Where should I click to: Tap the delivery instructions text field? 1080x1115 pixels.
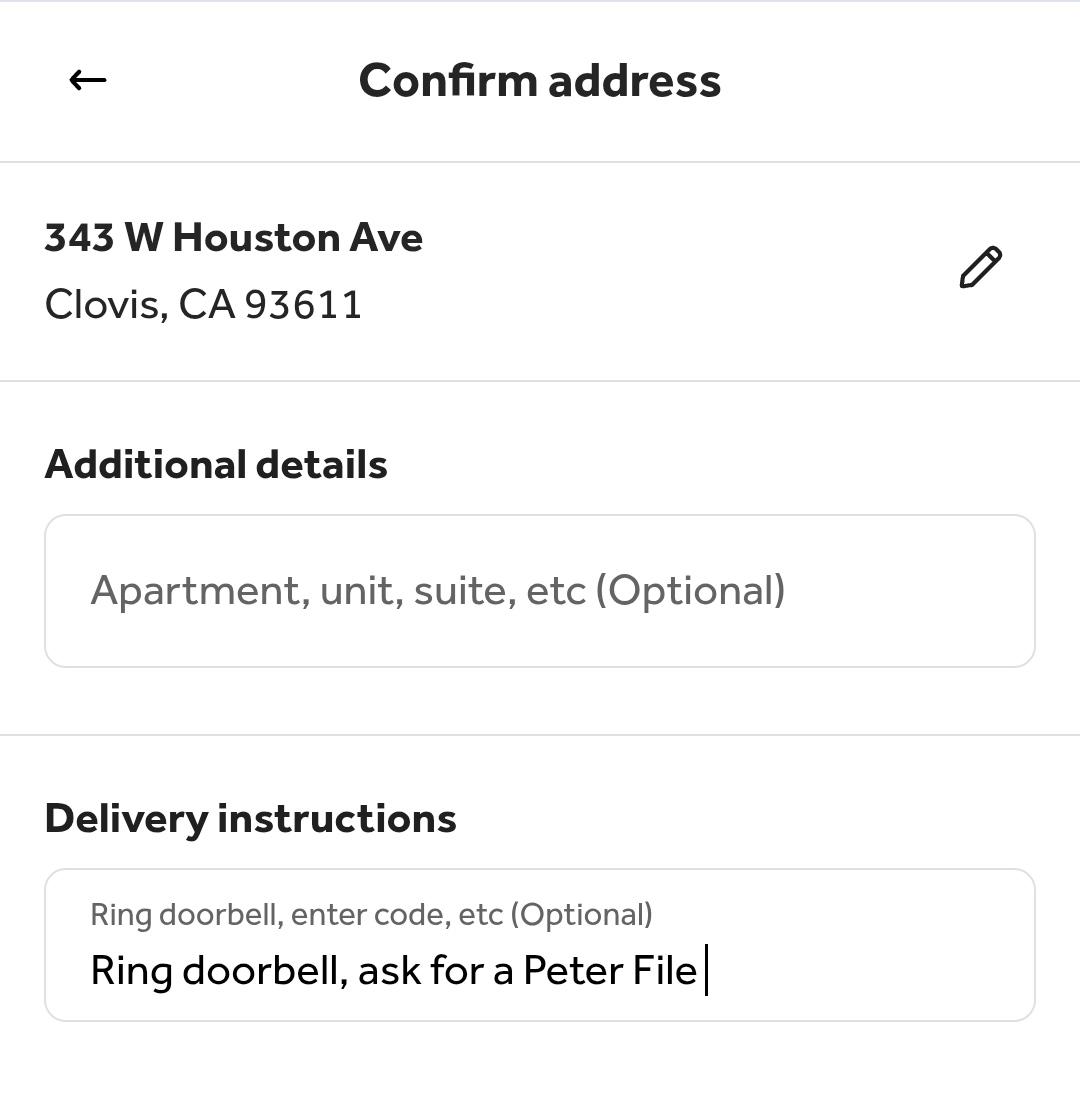[x=540, y=946]
